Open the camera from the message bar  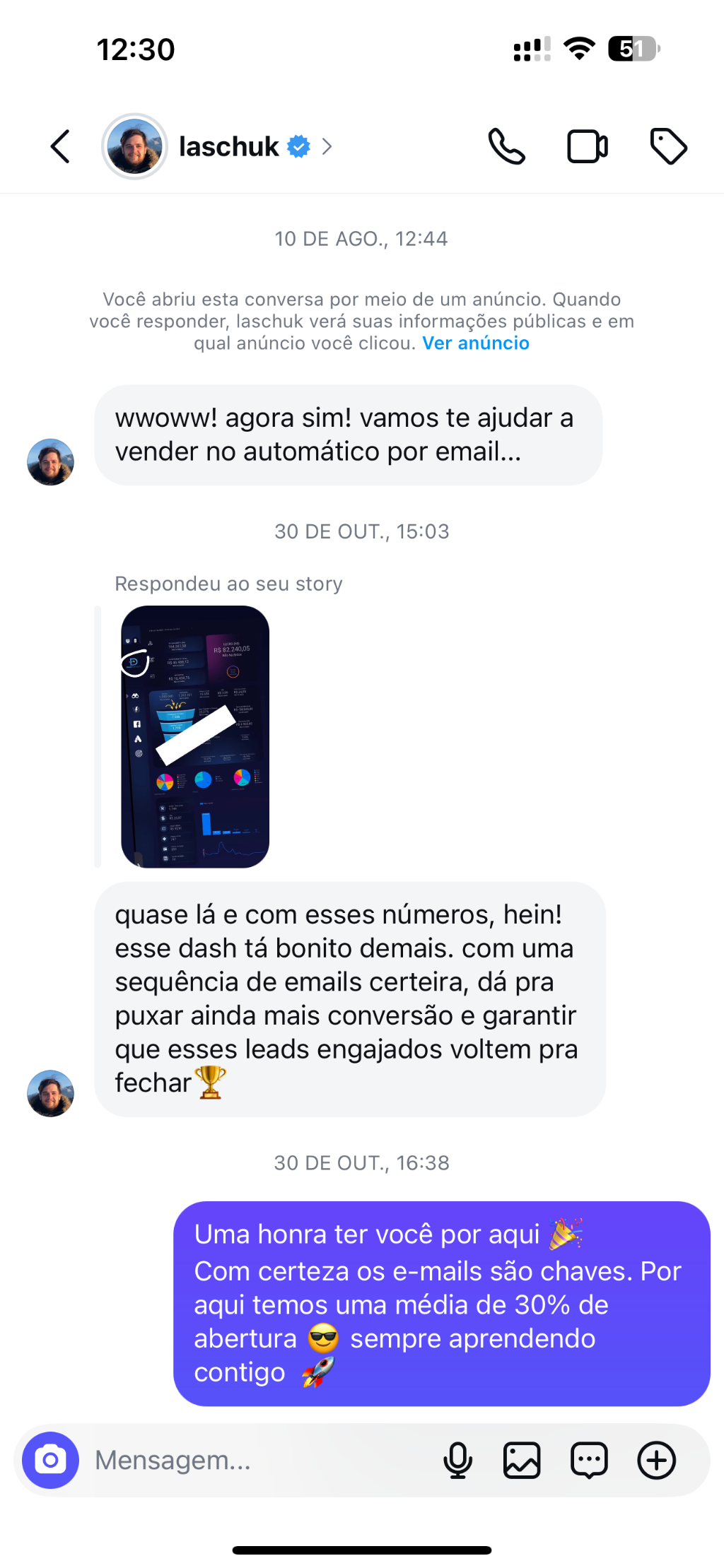(x=50, y=1460)
